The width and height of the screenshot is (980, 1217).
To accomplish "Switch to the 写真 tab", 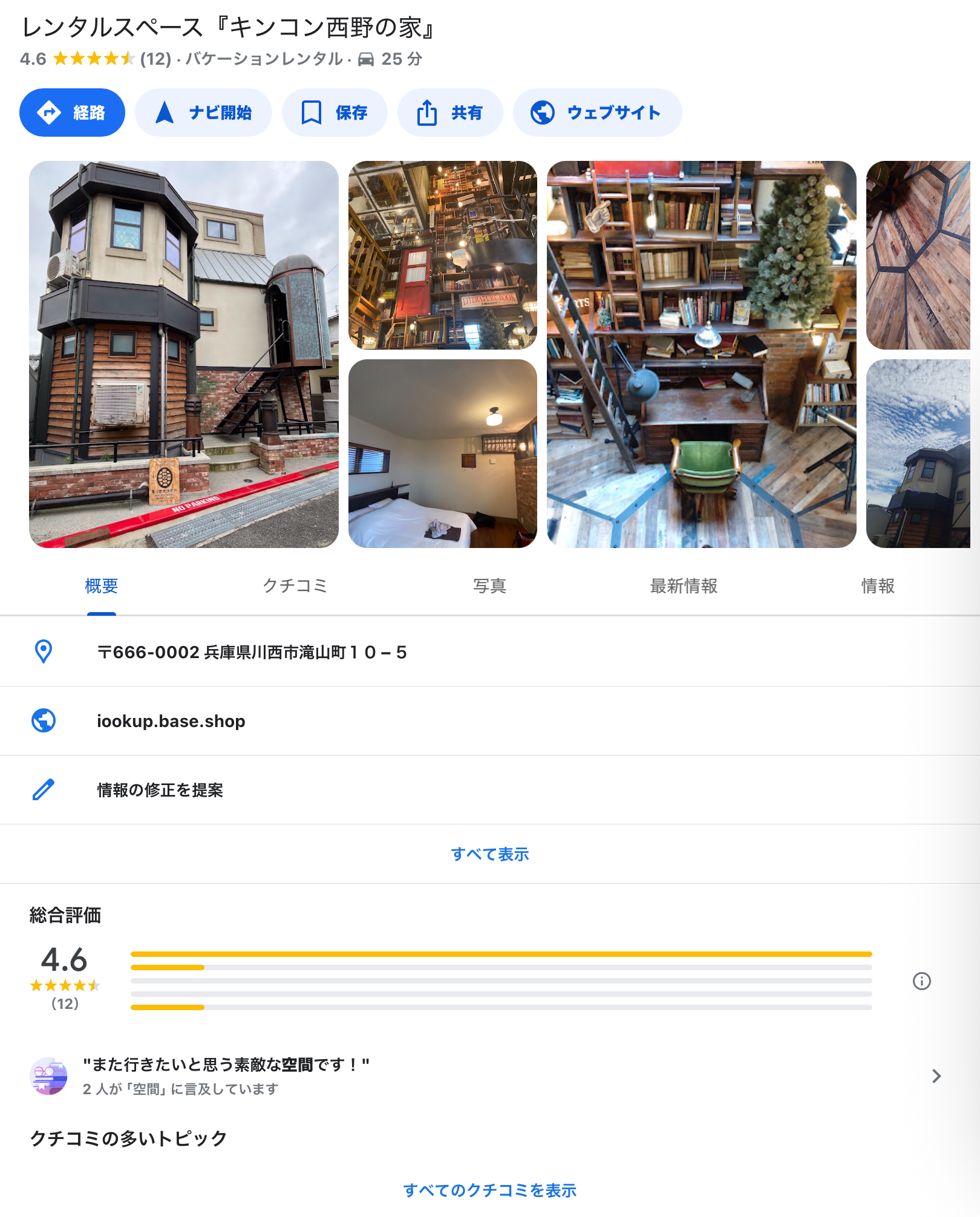I will pyautogui.click(x=489, y=586).
